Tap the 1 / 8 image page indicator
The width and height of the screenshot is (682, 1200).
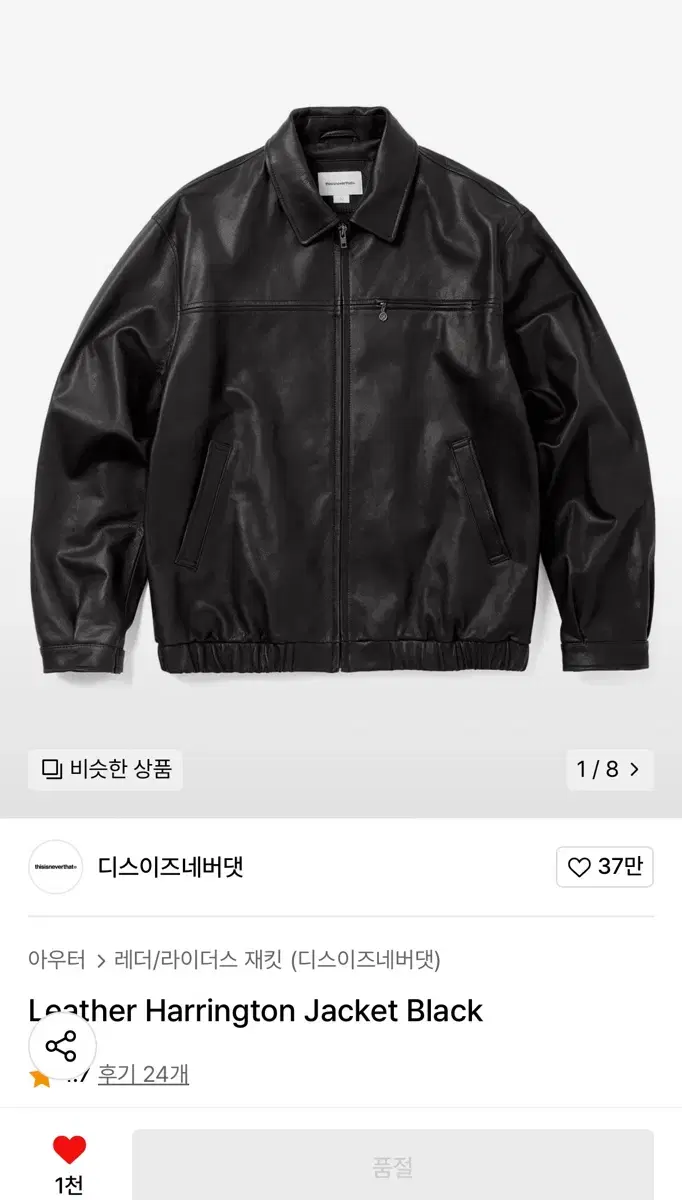tap(609, 769)
